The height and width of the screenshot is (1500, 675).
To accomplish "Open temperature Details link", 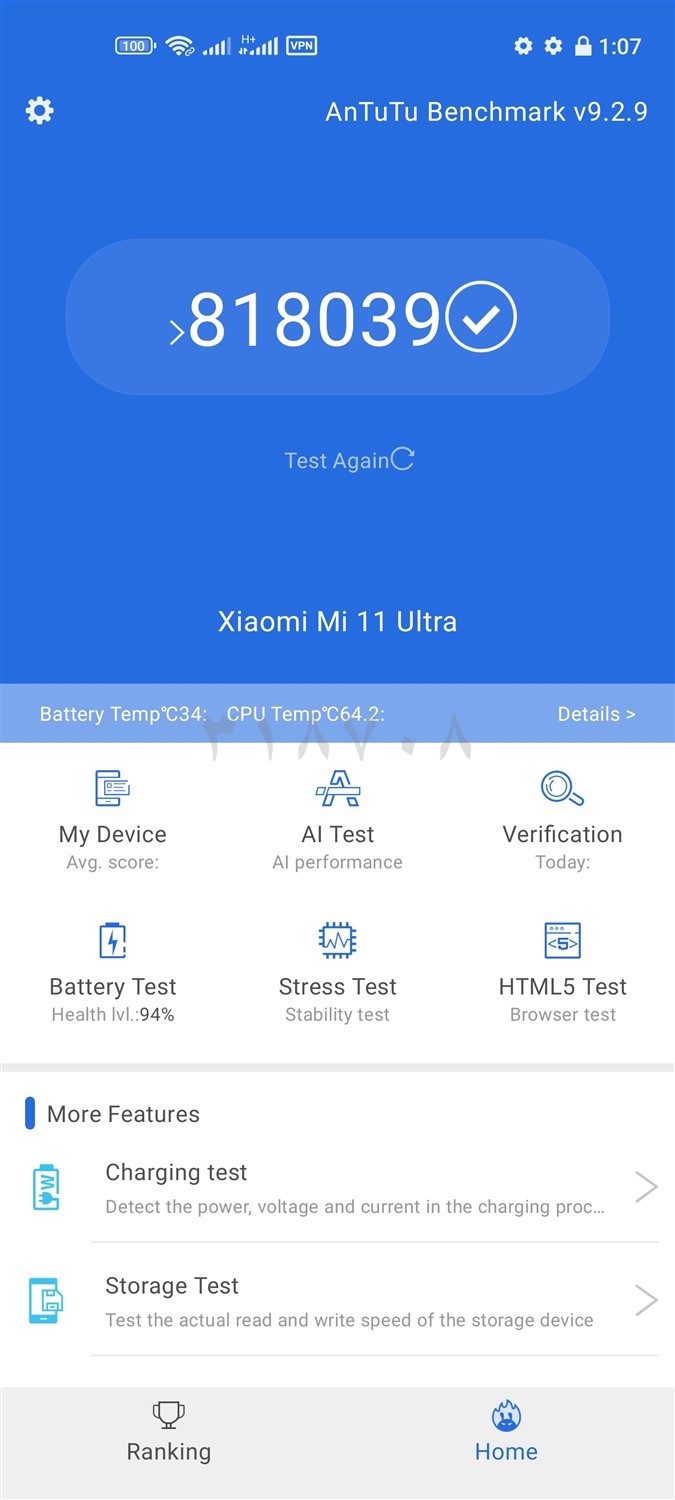I will click(x=596, y=714).
